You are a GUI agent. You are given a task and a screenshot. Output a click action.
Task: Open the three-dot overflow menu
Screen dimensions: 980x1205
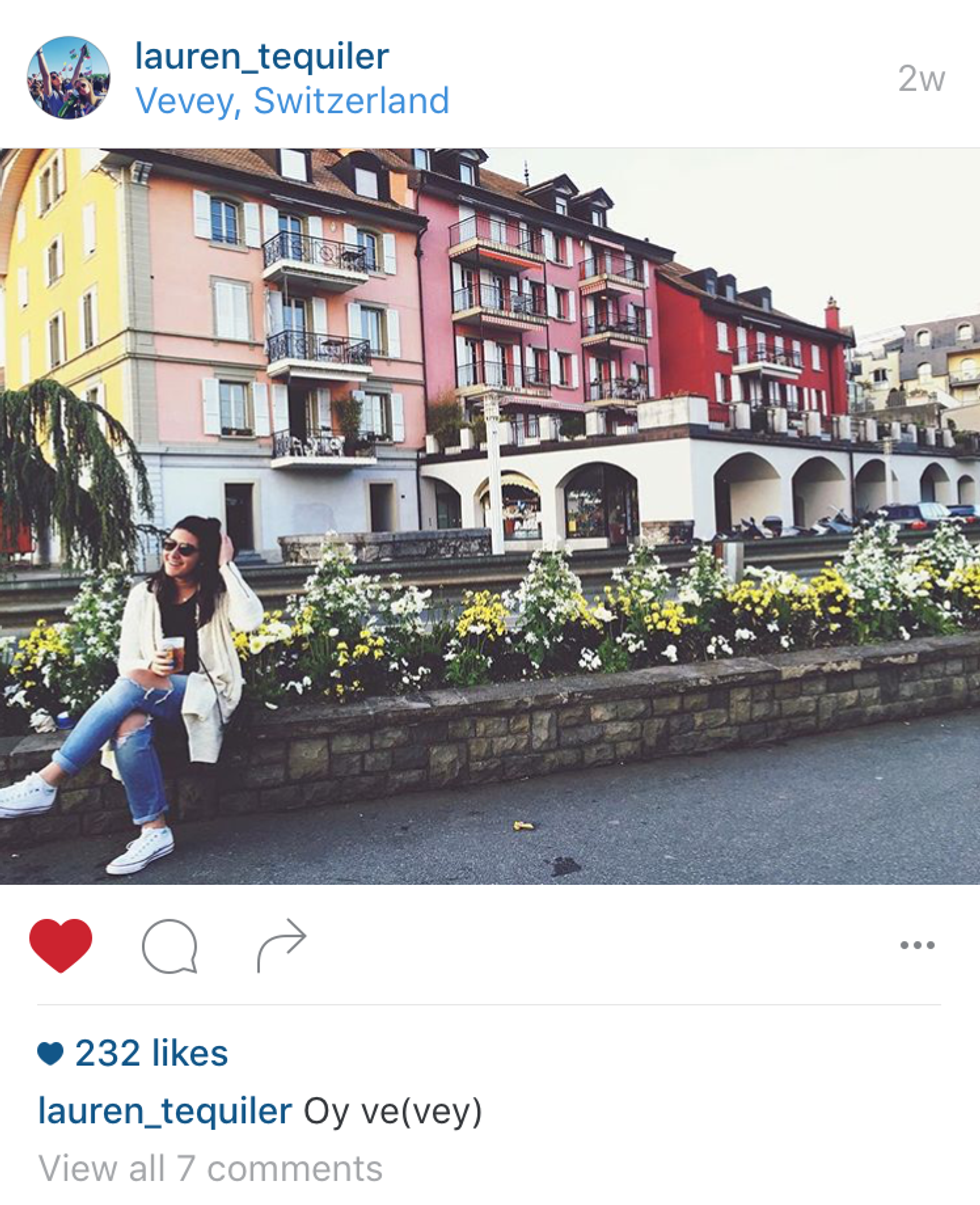coord(916,945)
